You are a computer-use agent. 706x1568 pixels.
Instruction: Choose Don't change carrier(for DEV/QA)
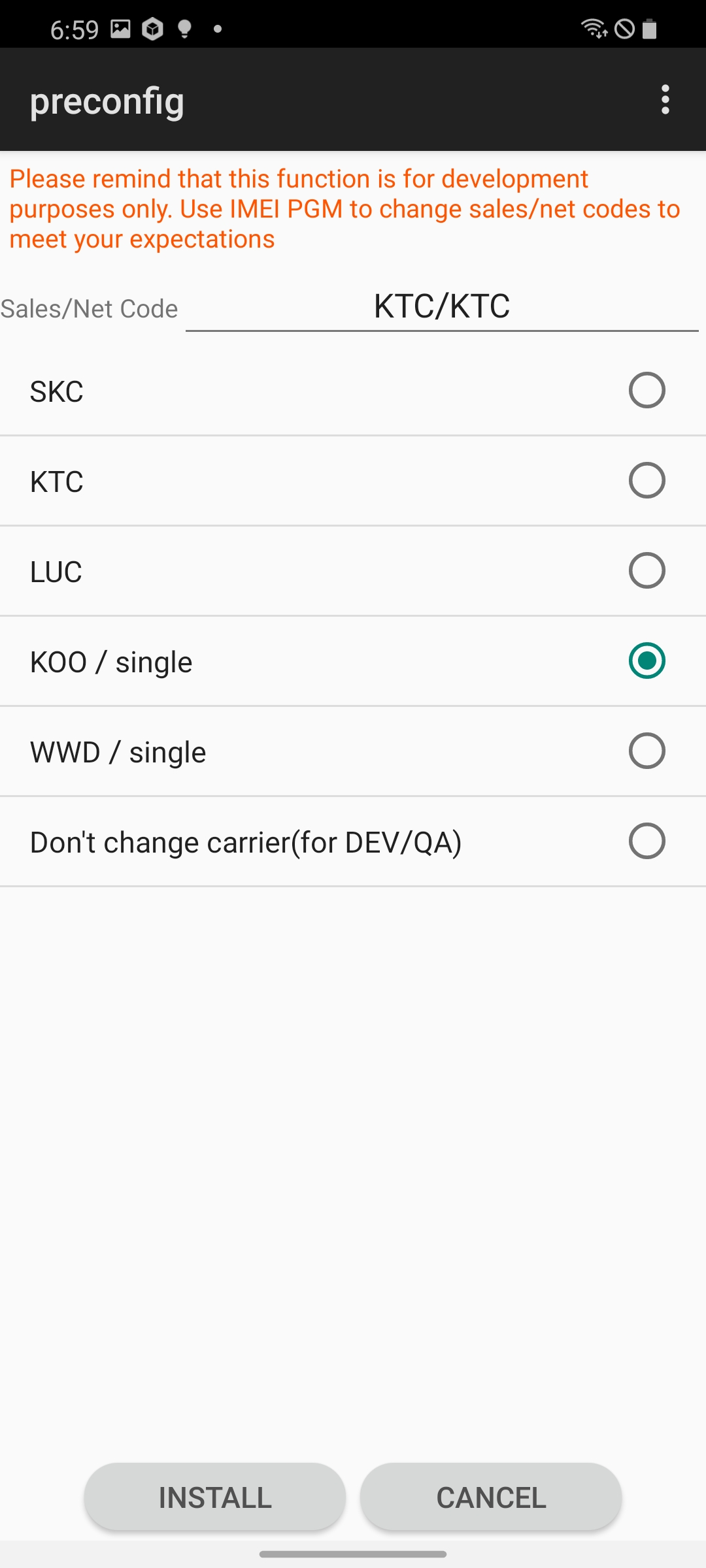647,841
